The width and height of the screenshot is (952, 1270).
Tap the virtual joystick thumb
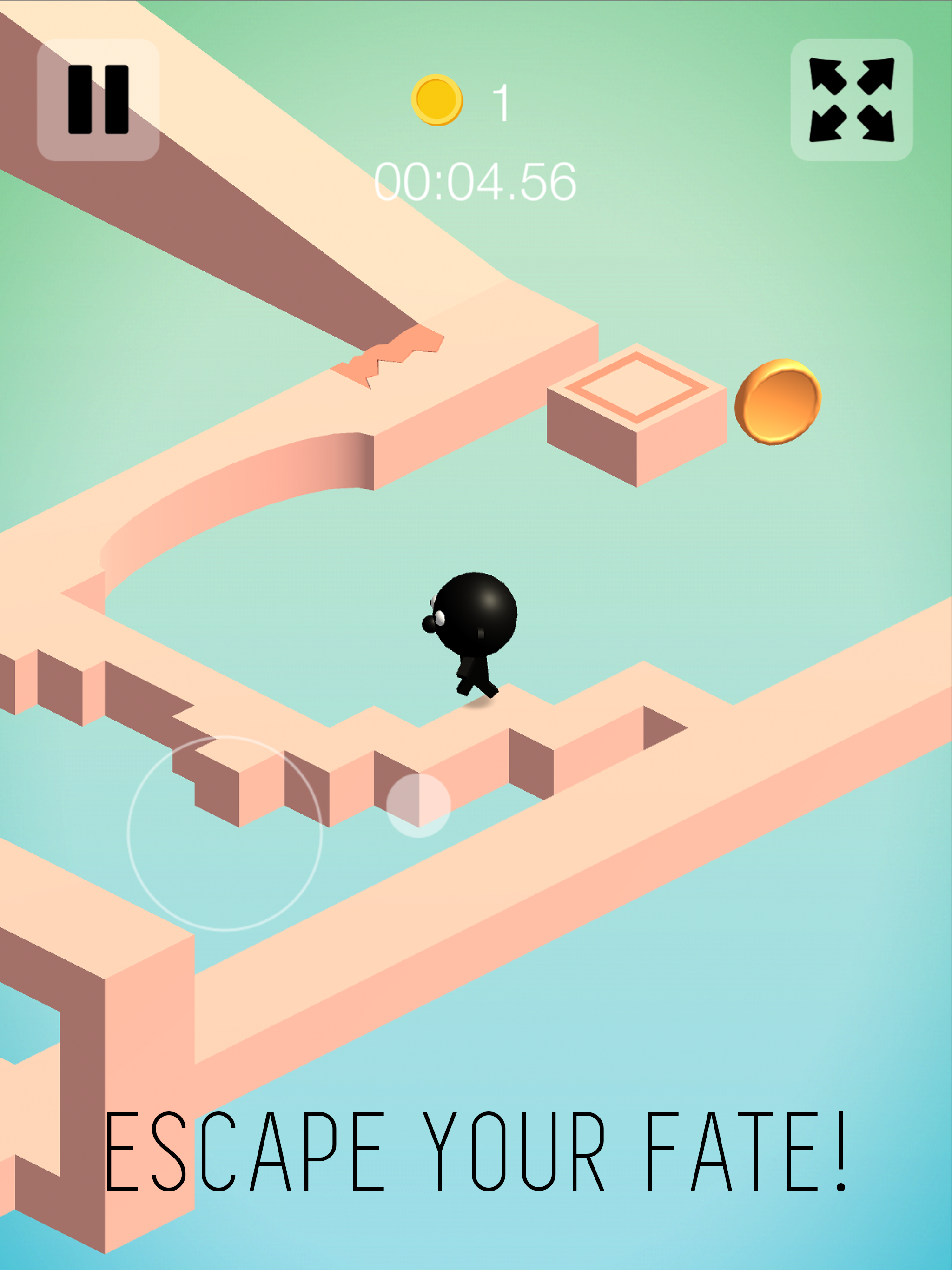(418, 805)
